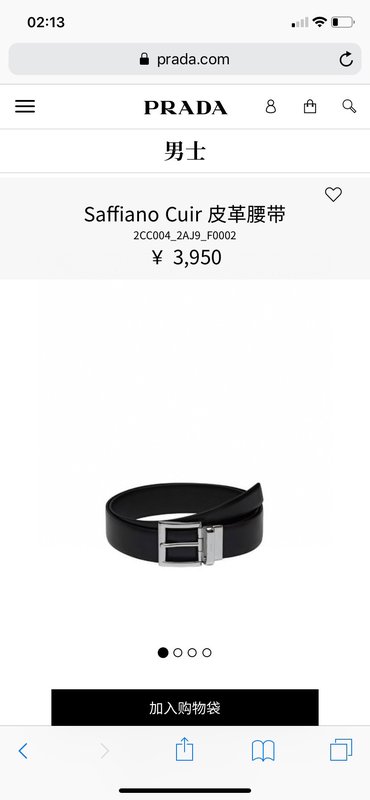Viewport: 370px width, 800px height.
Task: Open the hamburger menu
Action: click(25, 106)
